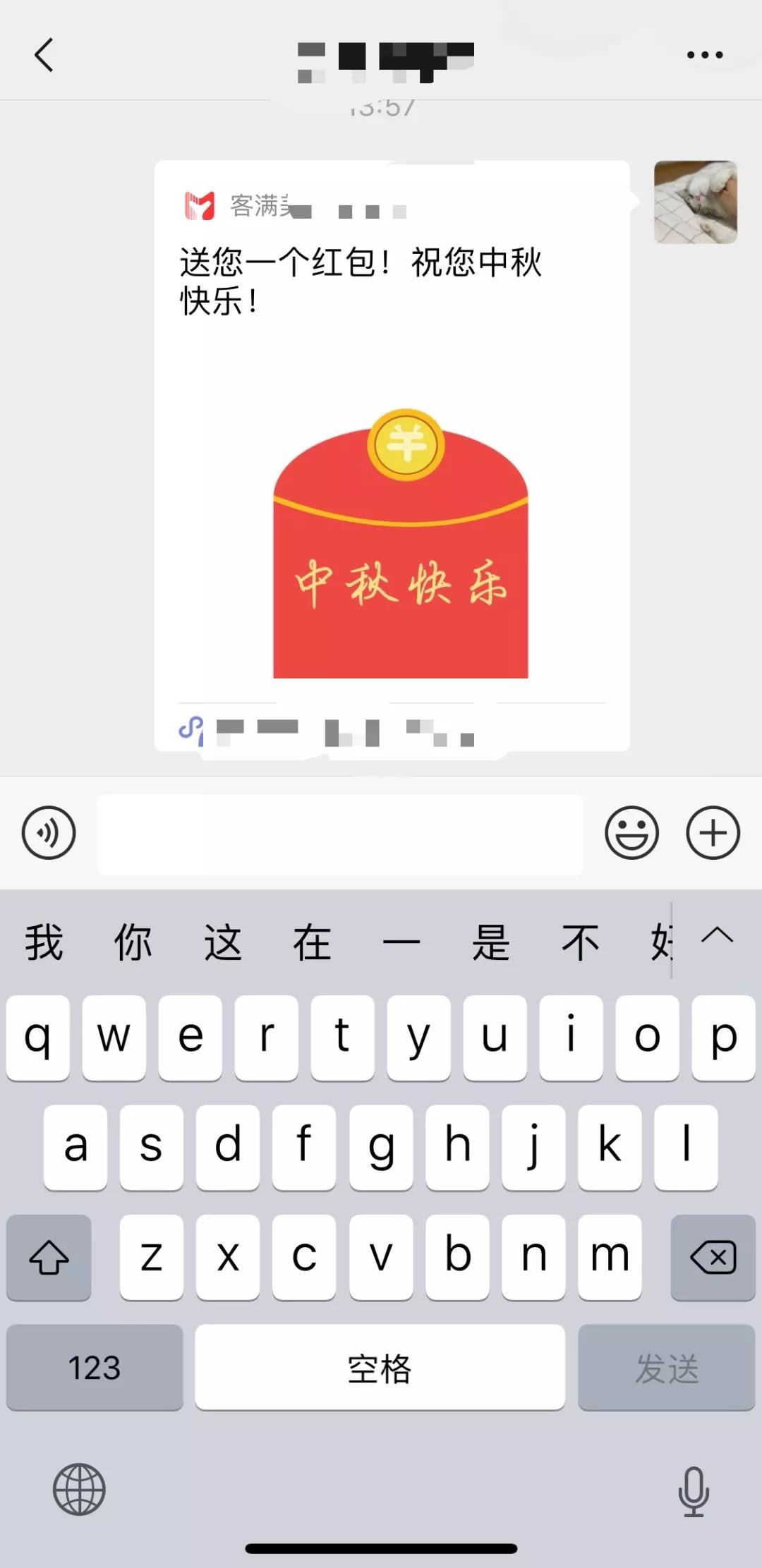Open the plus attachments menu
Image resolution: width=762 pixels, height=1568 pixels.
click(x=713, y=832)
